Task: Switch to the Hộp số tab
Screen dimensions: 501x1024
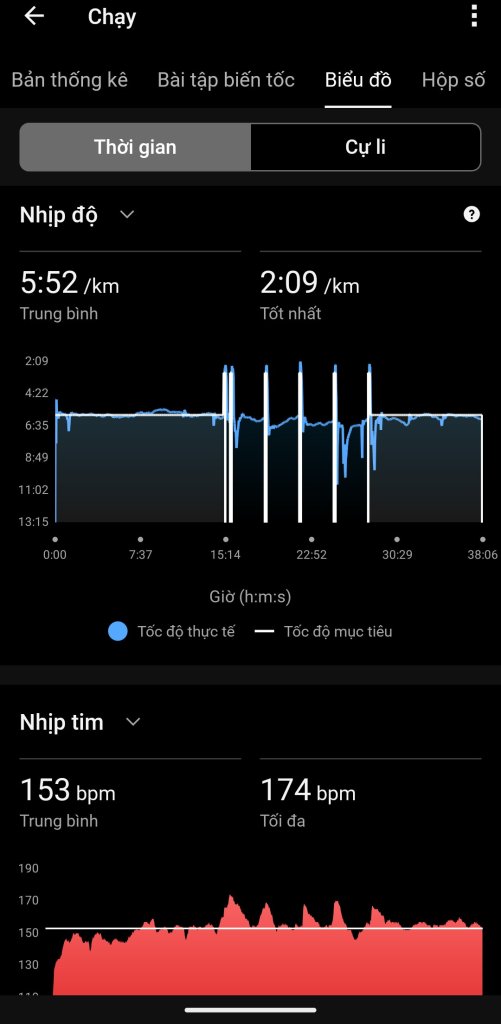Action: (453, 80)
